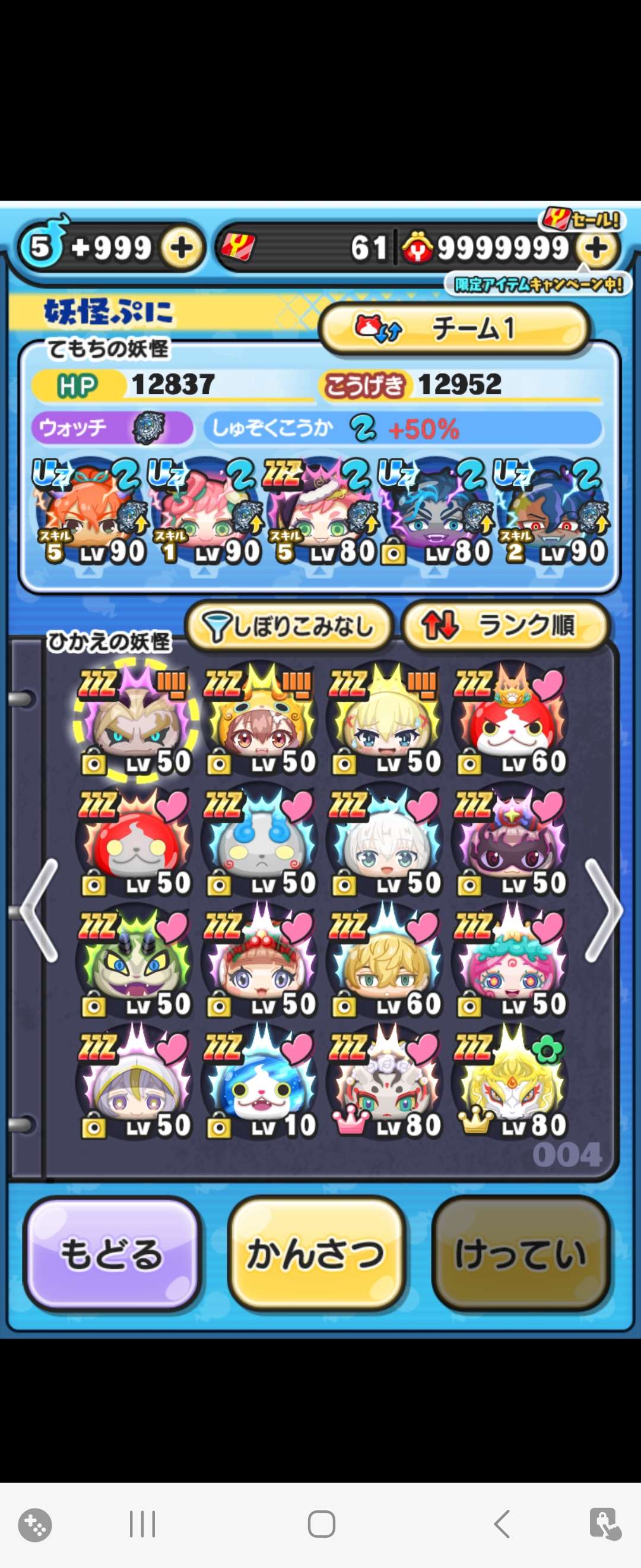This screenshot has width=641, height=1568.
Task: Select the green snake-like yokai Lv50
Action: coord(135,963)
